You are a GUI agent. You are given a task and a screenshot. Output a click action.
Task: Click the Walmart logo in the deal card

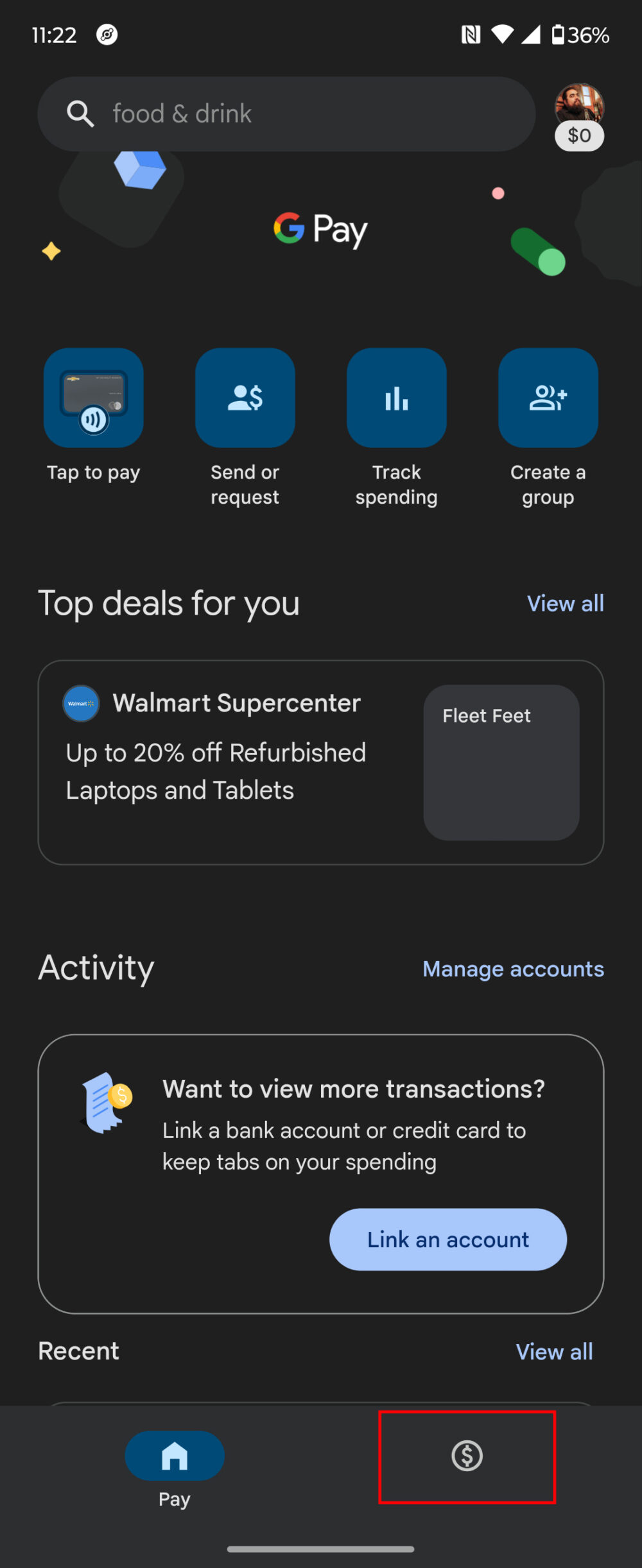tap(81, 703)
